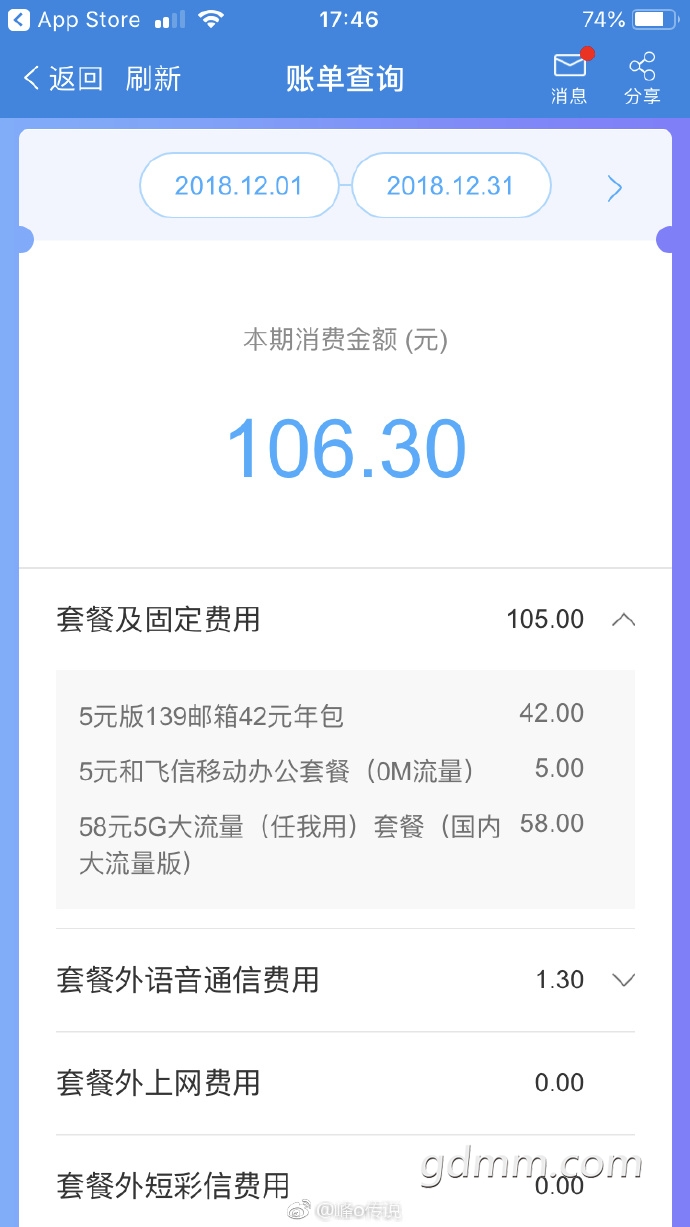Viewport: 690px width, 1227px height.
Task: Refresh the bill with 刷新
Action: (153, 79)
